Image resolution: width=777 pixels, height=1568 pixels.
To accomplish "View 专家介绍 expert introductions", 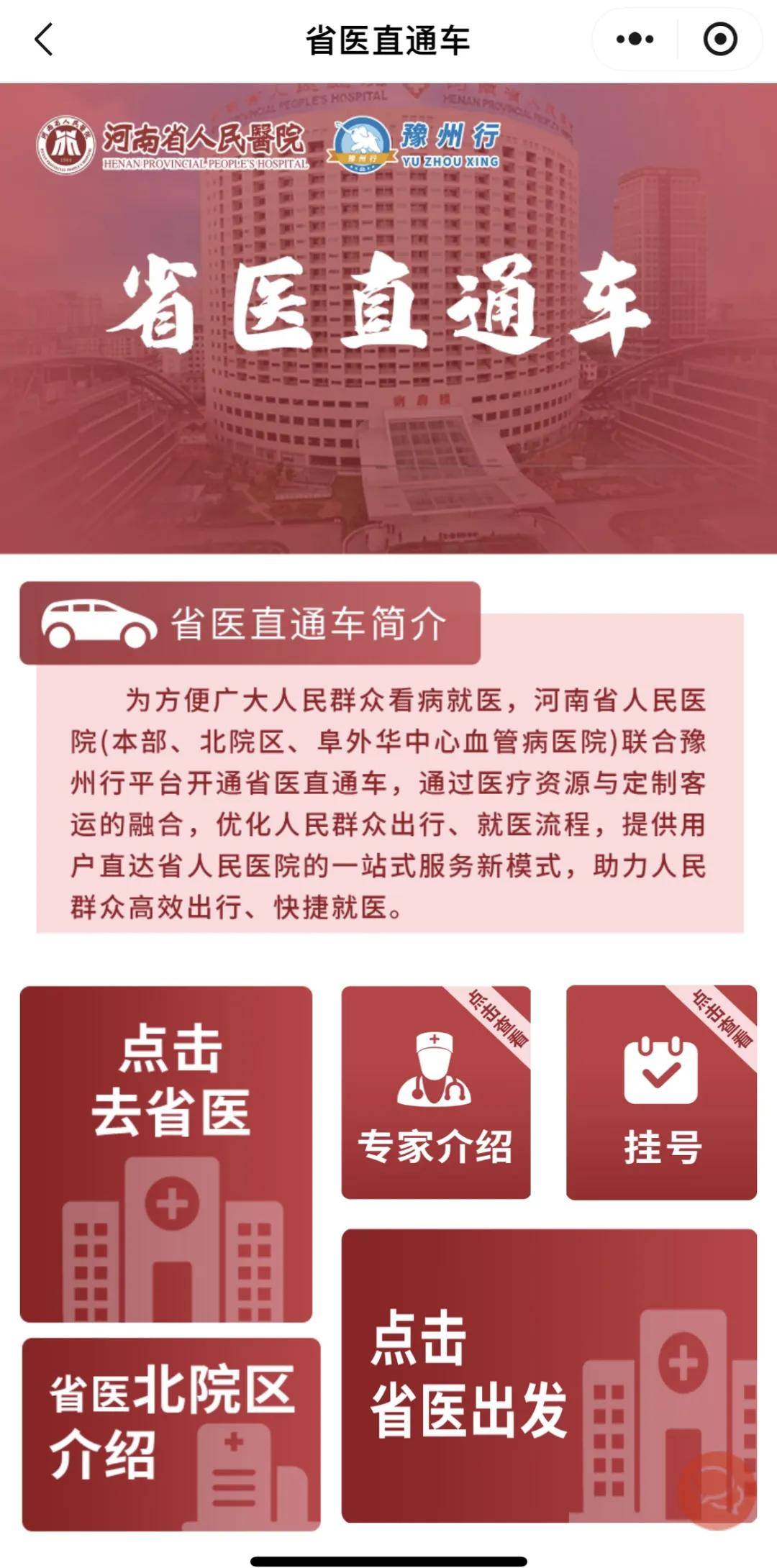I will point(436,1092).
